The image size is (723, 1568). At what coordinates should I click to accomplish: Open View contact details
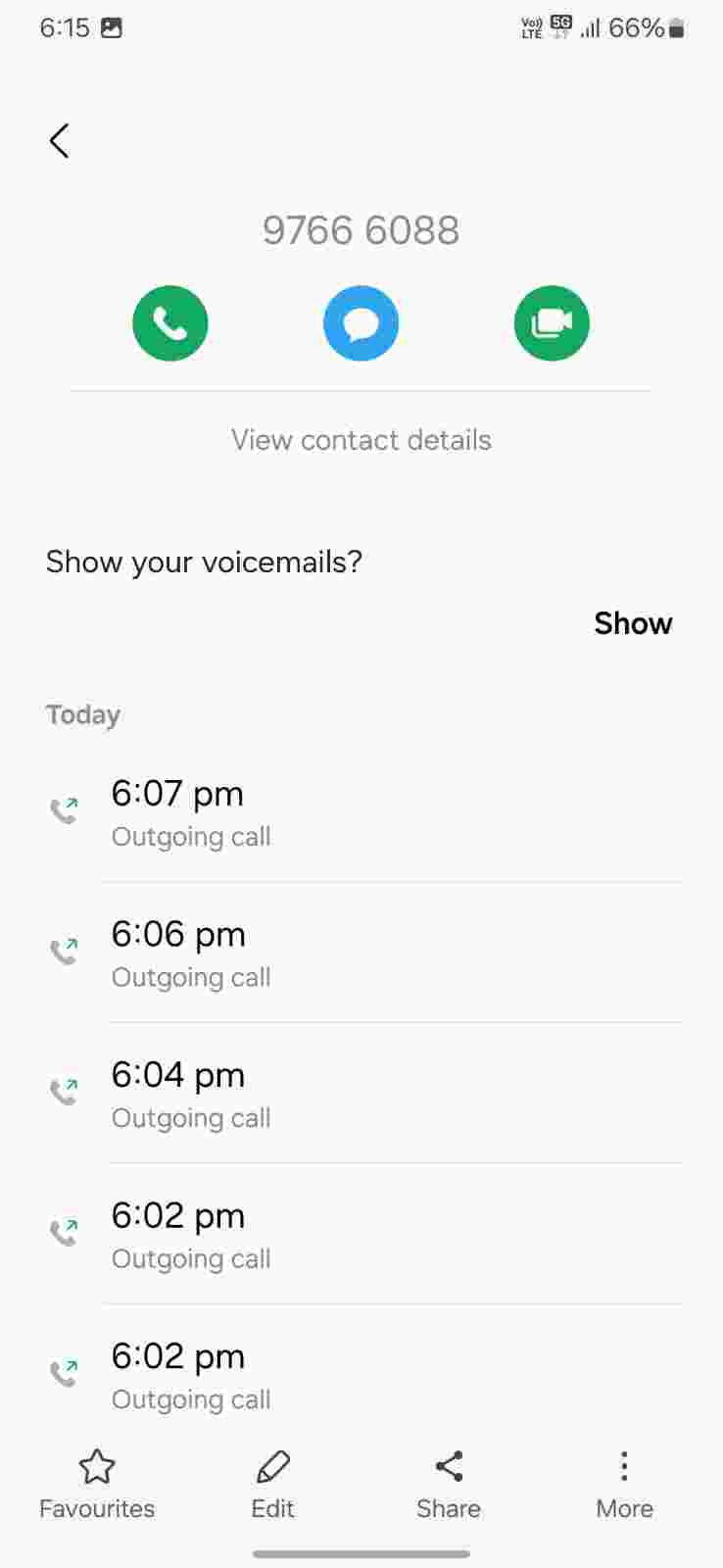[x=361, y=440]
